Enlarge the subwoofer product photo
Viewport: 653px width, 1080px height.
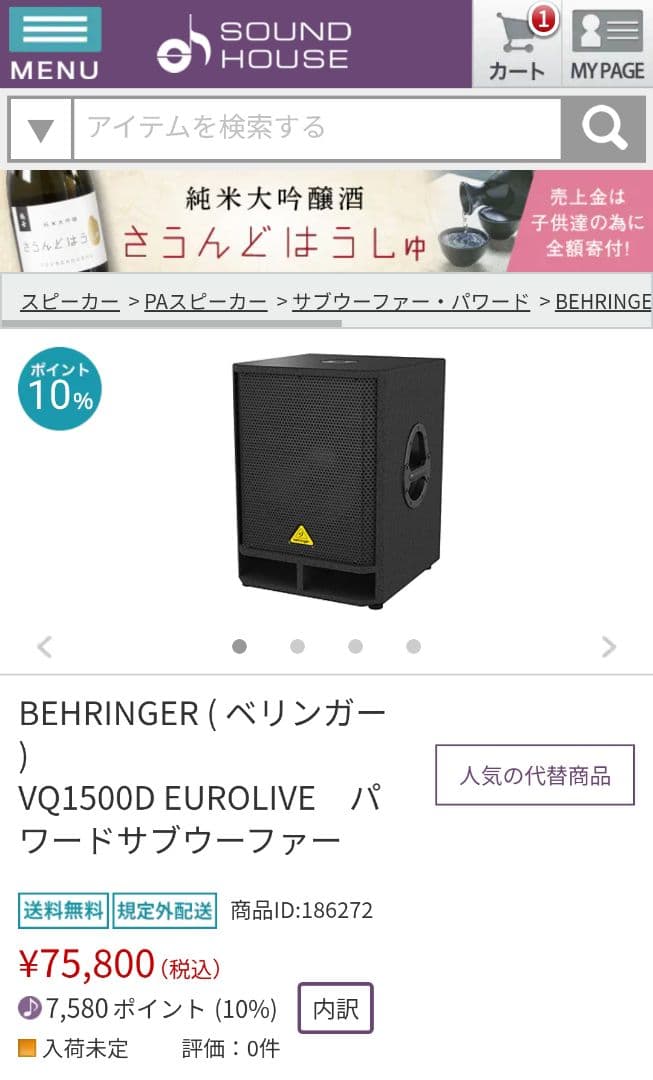point(338,480)
